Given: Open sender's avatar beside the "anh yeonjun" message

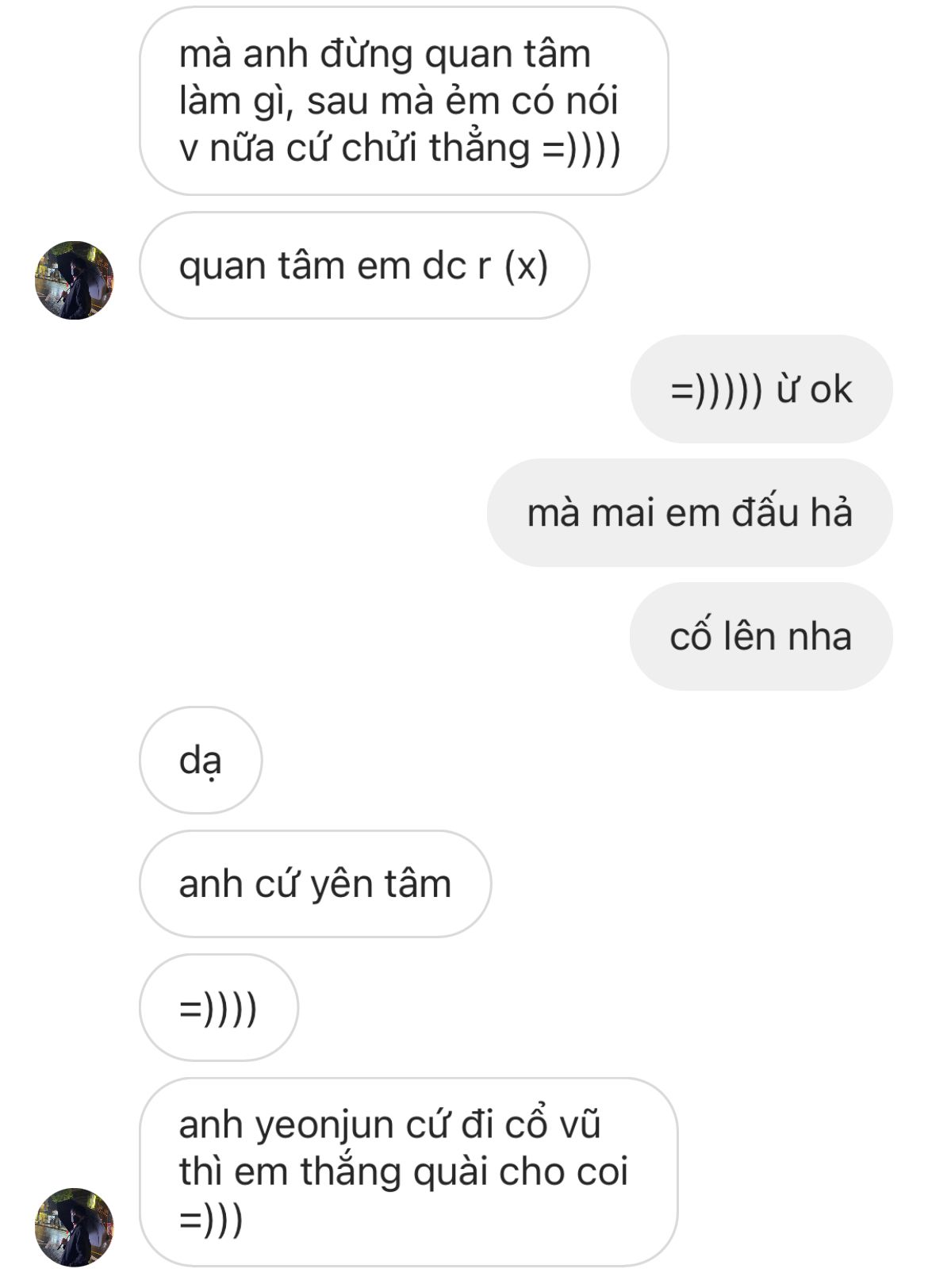Looking at the screenshot, I should pos(74,1226).
